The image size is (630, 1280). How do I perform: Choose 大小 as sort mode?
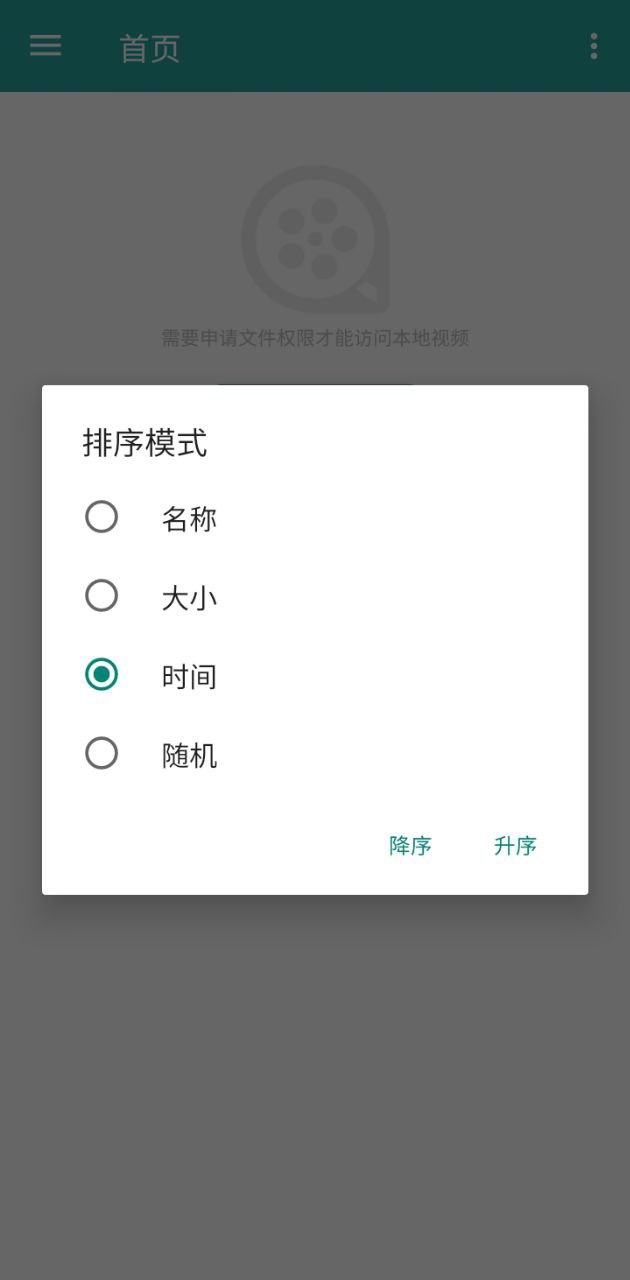[102, 597]
